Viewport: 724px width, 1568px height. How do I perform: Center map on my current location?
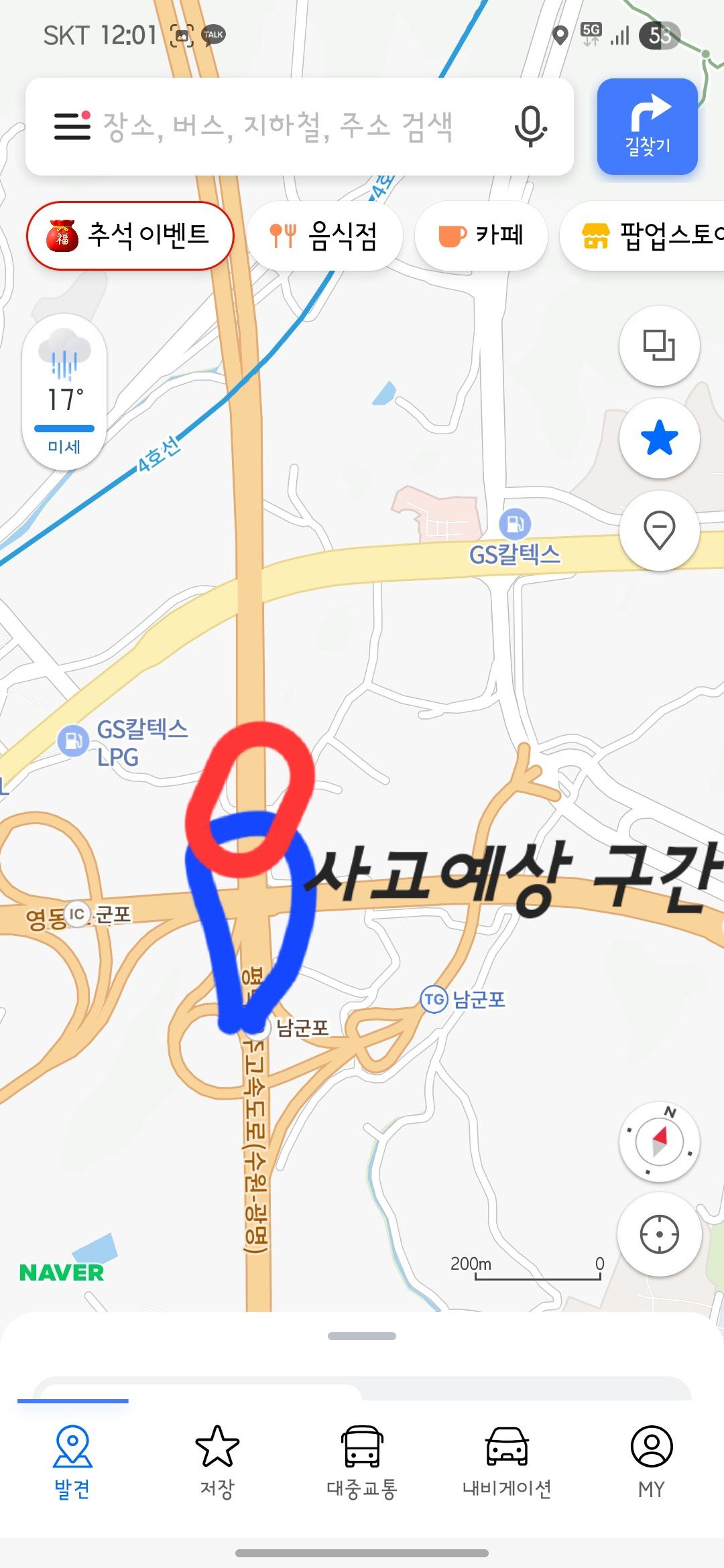(659, 1234)
